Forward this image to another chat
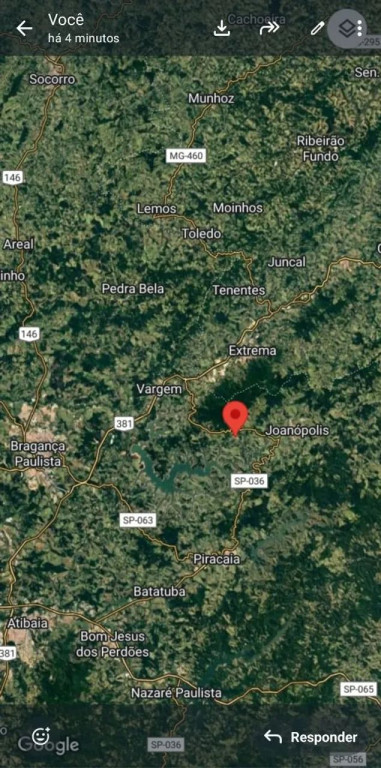Viewport: 381px width, 768px height. 269,27
